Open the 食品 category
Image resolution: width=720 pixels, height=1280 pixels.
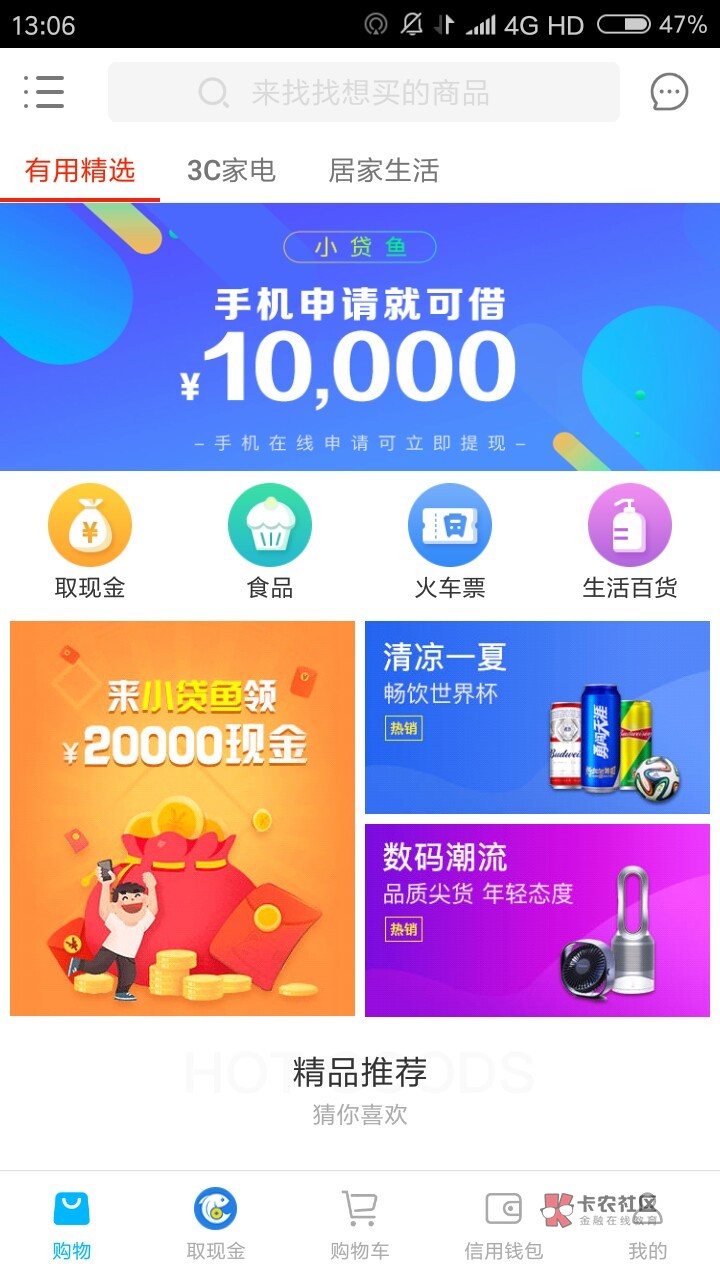(270, 542)
